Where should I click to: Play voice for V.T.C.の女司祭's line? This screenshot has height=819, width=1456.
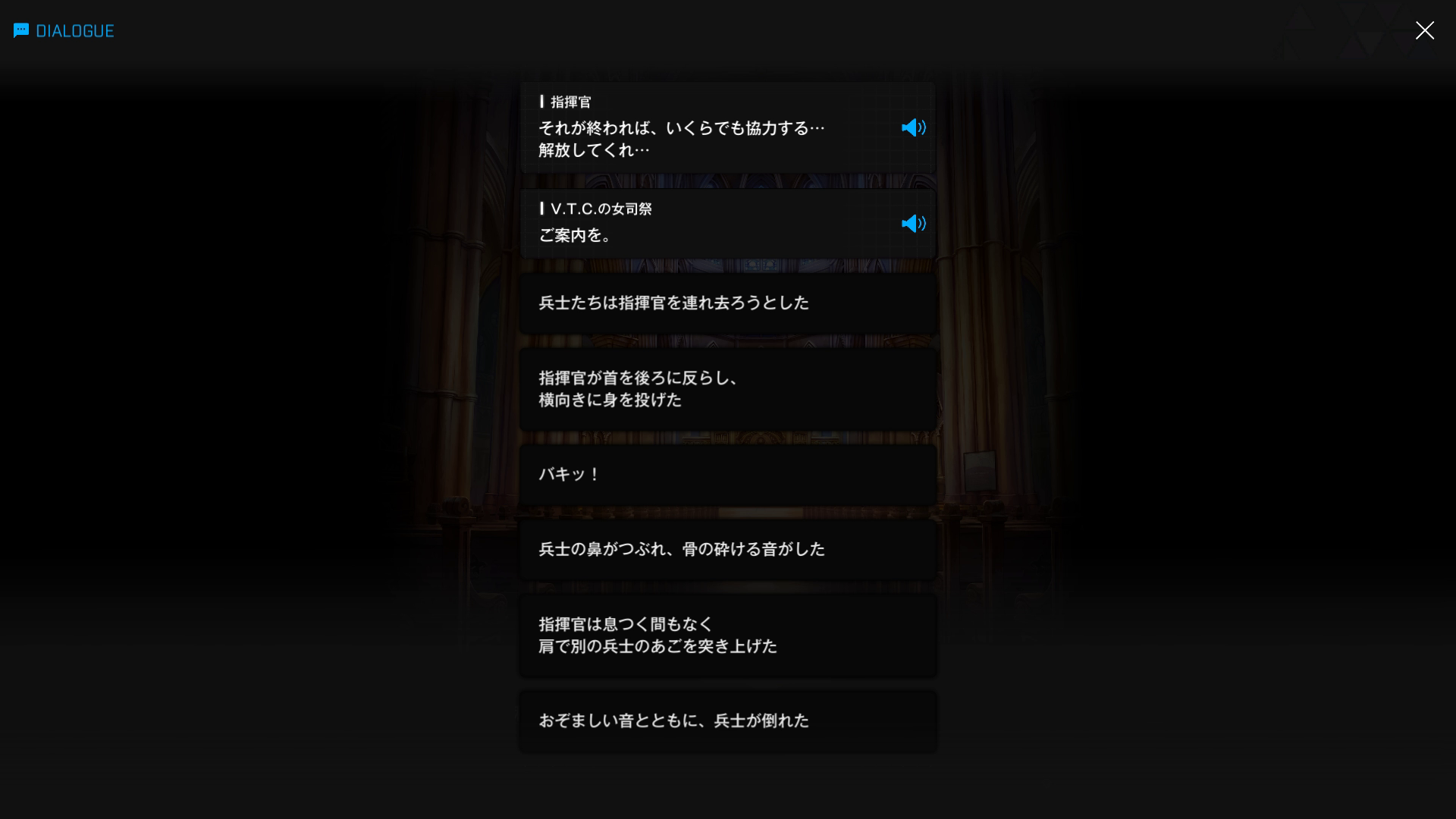(x=913, y=224)
